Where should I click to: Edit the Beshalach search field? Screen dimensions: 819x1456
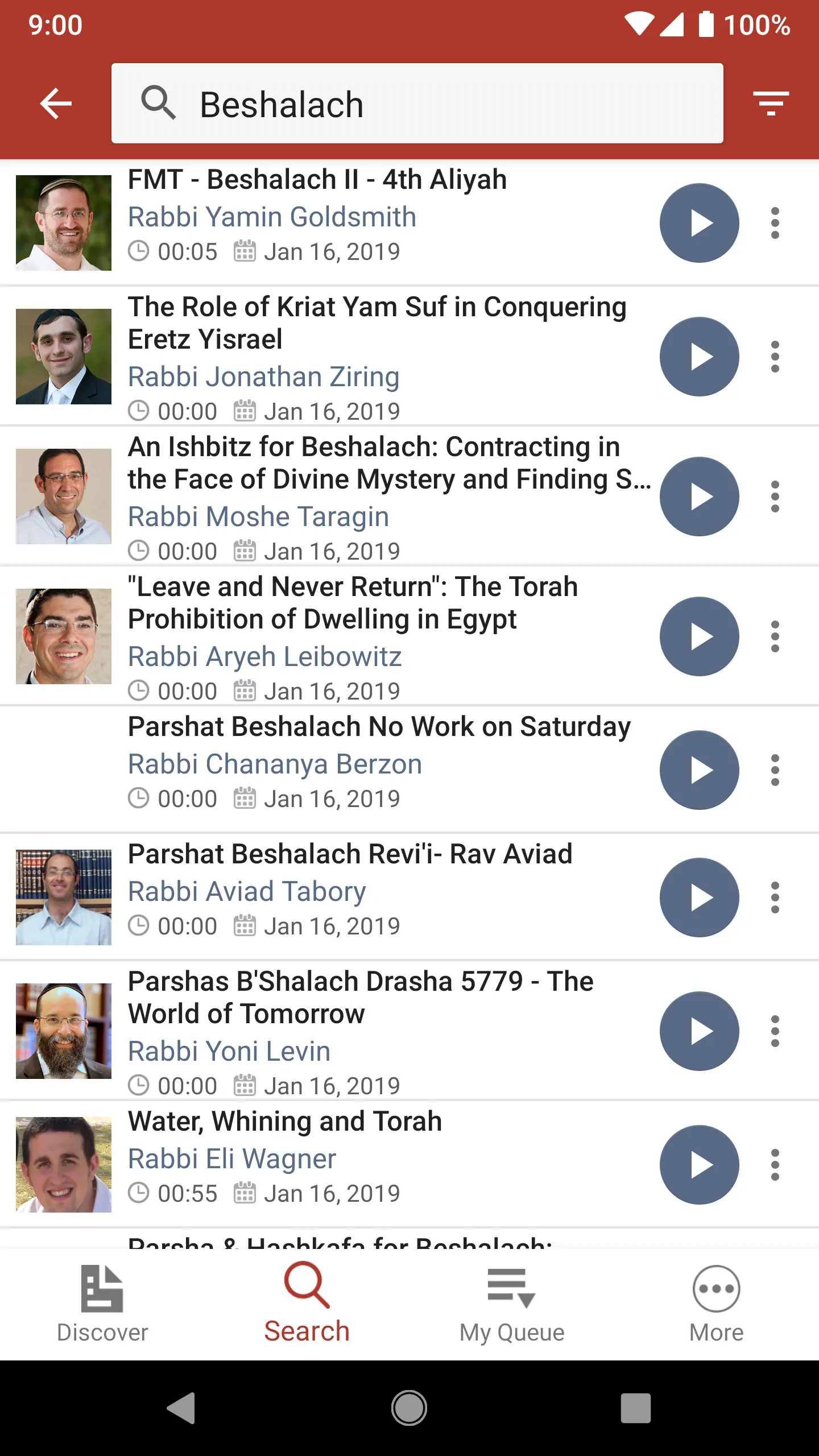coord(417,104)
